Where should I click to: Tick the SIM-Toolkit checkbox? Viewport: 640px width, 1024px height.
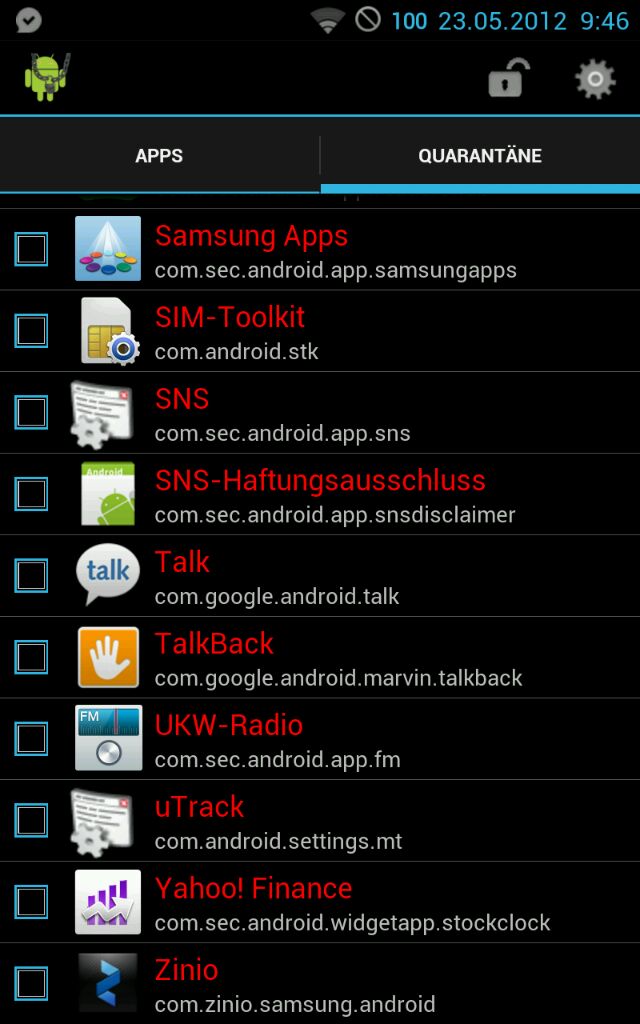coord(31,330)
